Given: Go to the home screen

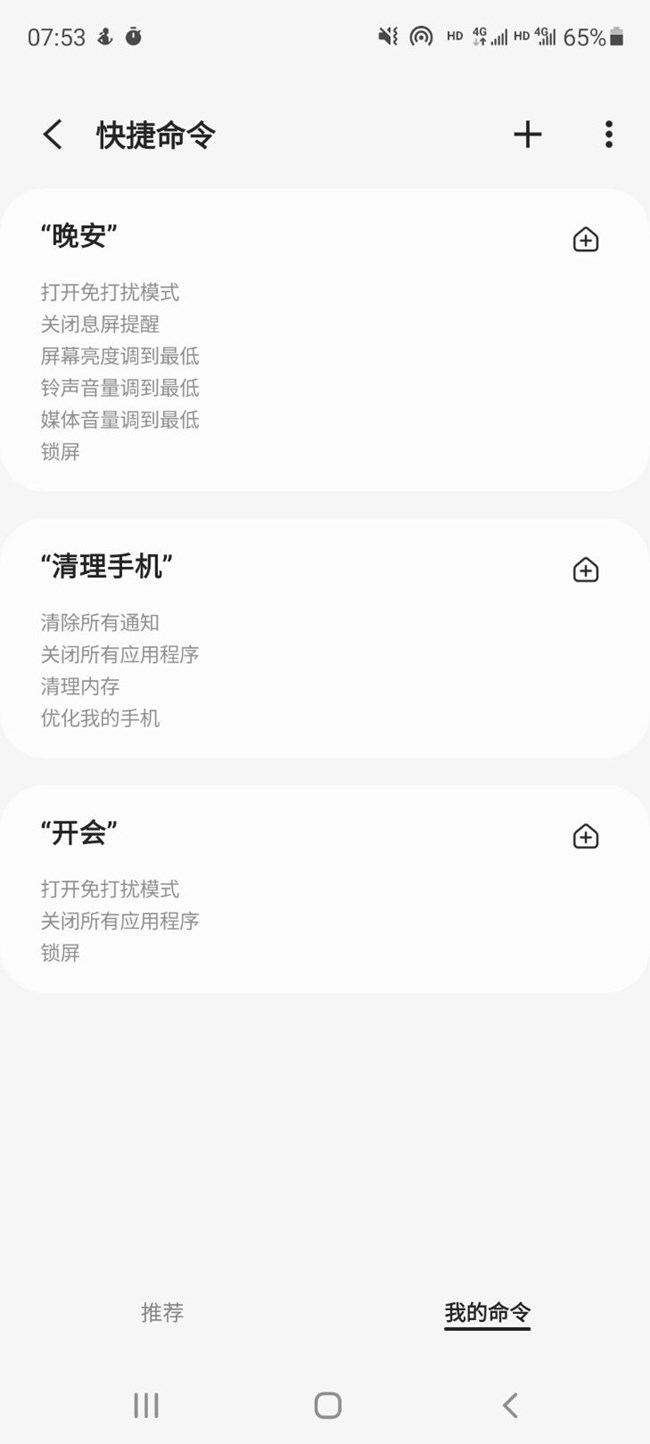Looking at the screenshot, I should point(327,1405).
